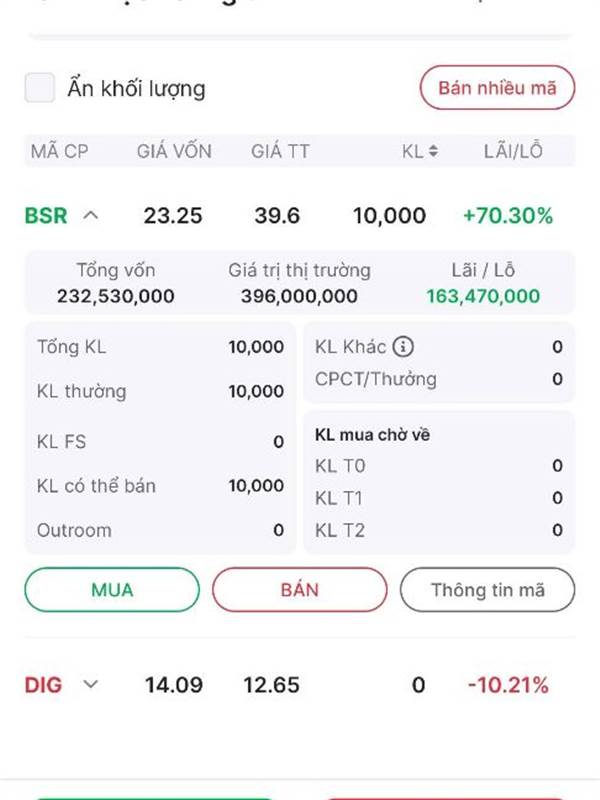Screen dimensions: 600x800
Task: Tap MUA to buy BSR
Action: [112, 590]
